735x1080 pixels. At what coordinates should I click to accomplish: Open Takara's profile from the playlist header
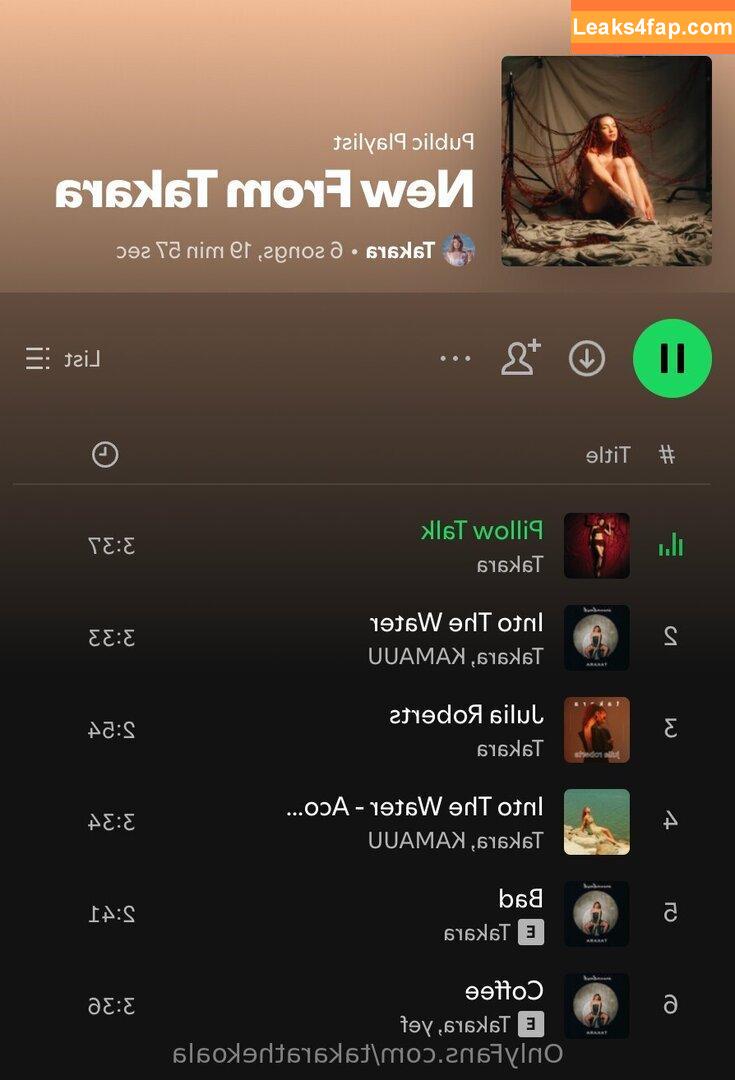point(400,250)
